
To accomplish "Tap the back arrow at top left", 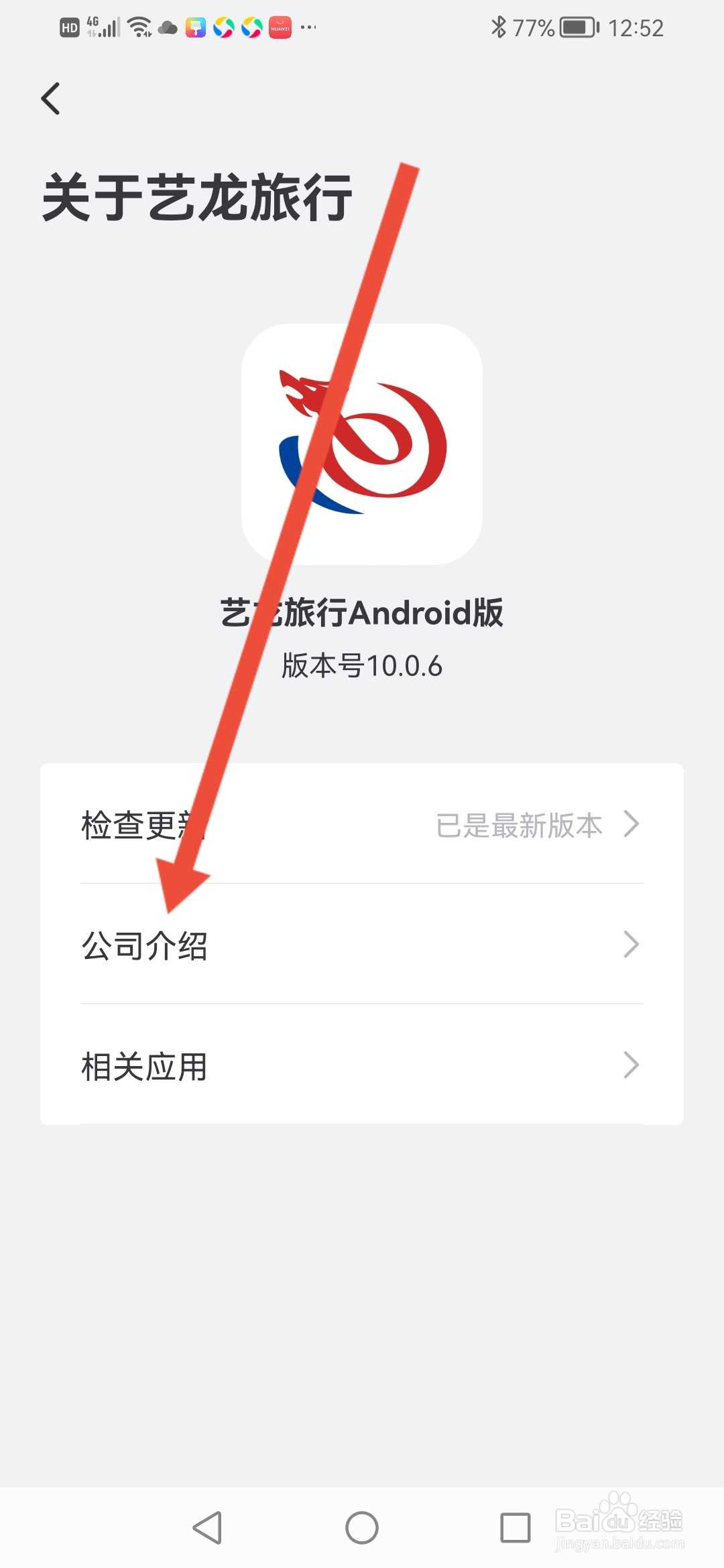I will 50,98.
